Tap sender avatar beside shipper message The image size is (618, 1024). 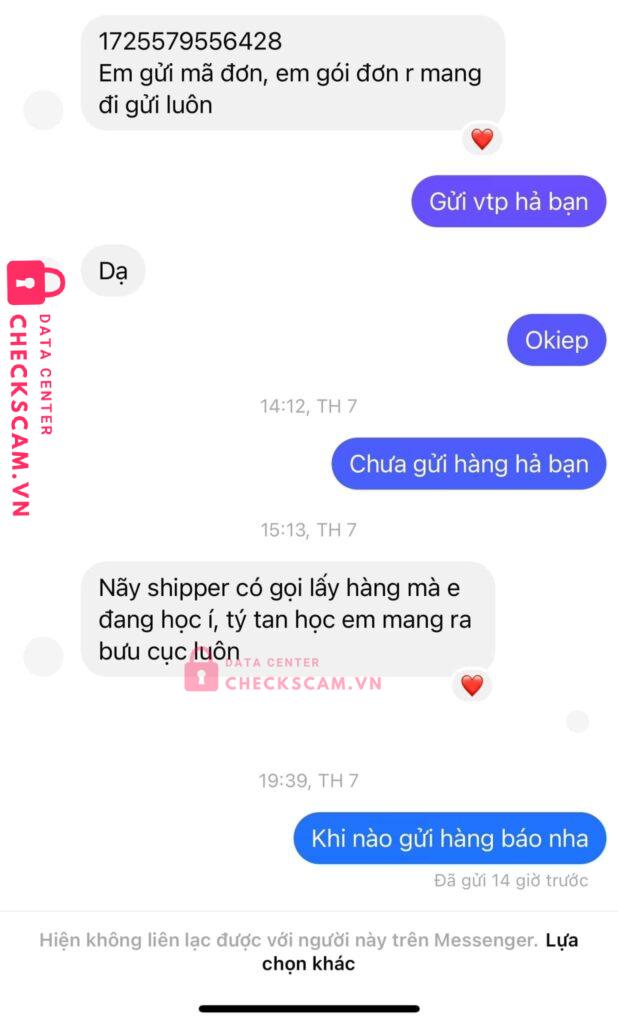[x=43, y=656]
